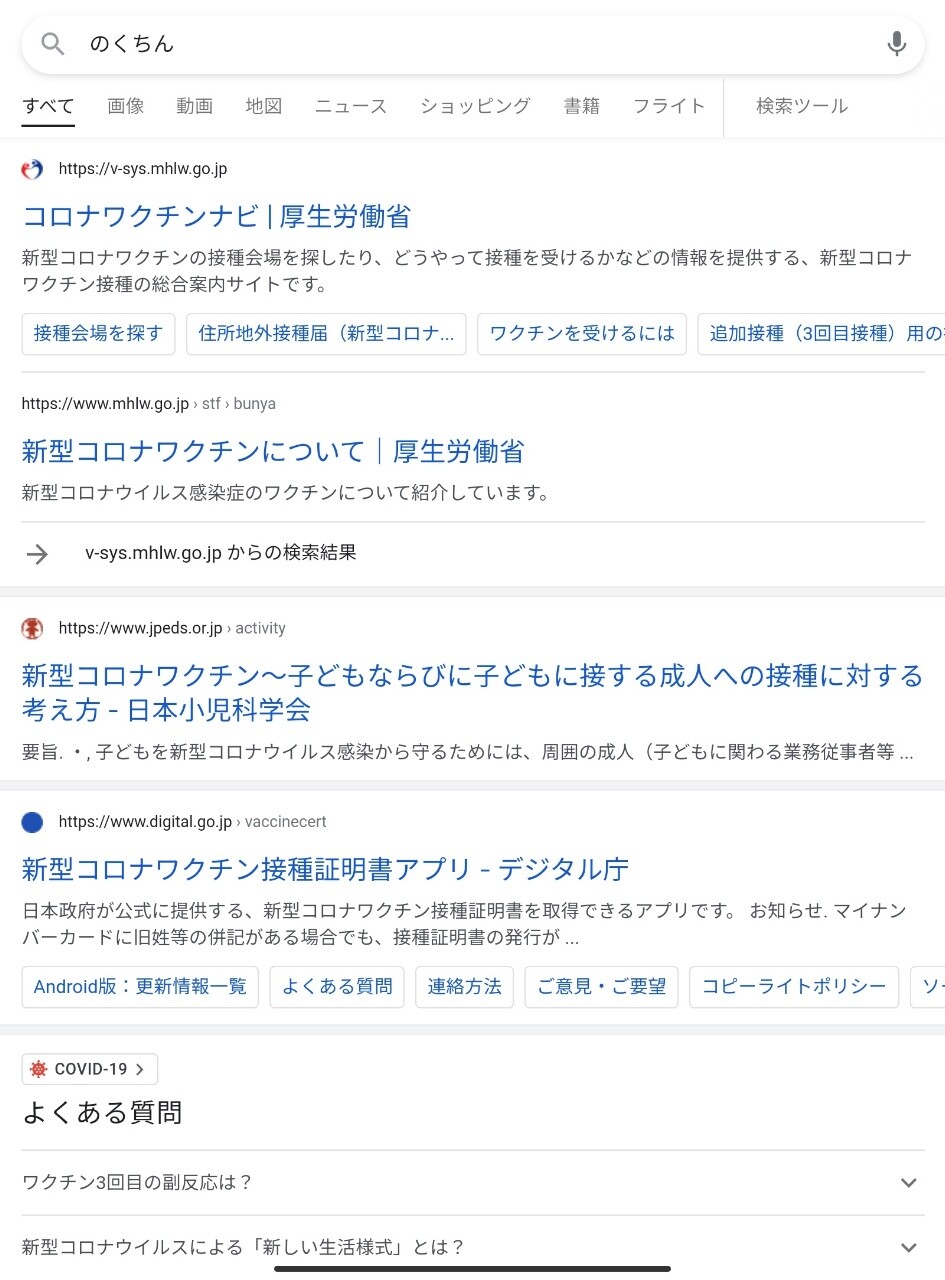
Task: Select the よくある質問 chip
Action: tap(337, 987)
